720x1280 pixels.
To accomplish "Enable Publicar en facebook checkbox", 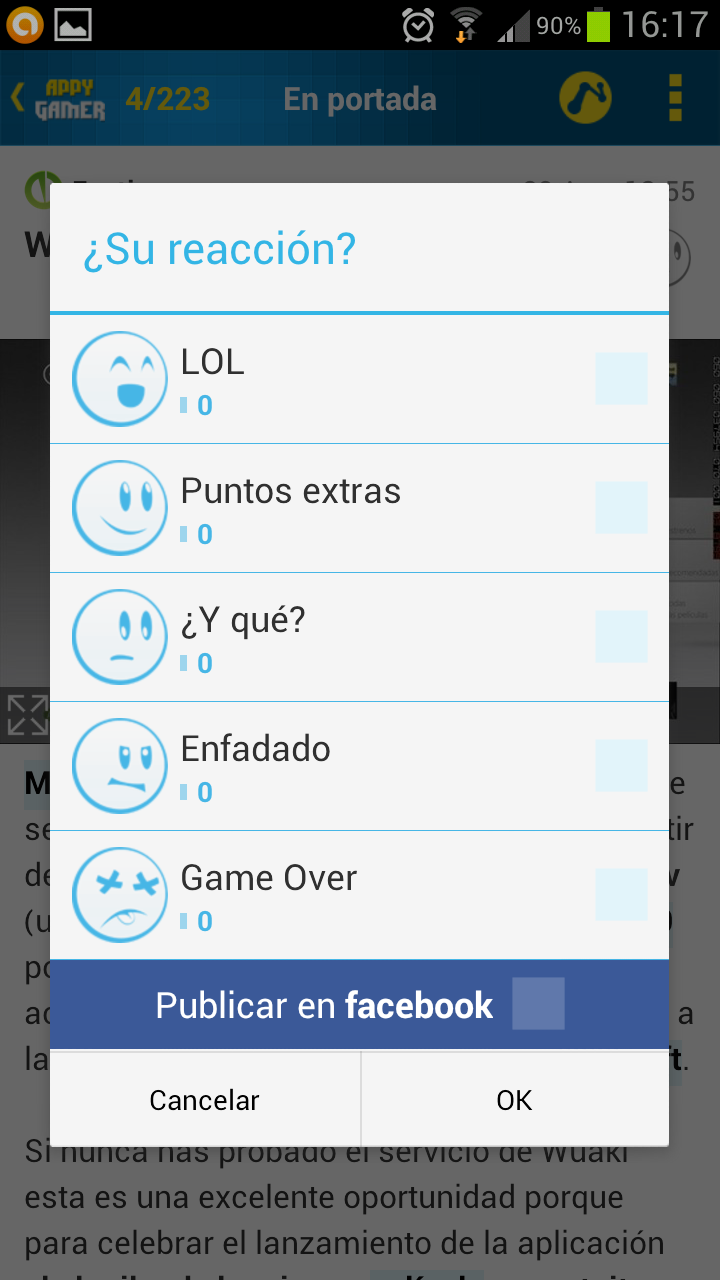I will (x=538, y=1004).
